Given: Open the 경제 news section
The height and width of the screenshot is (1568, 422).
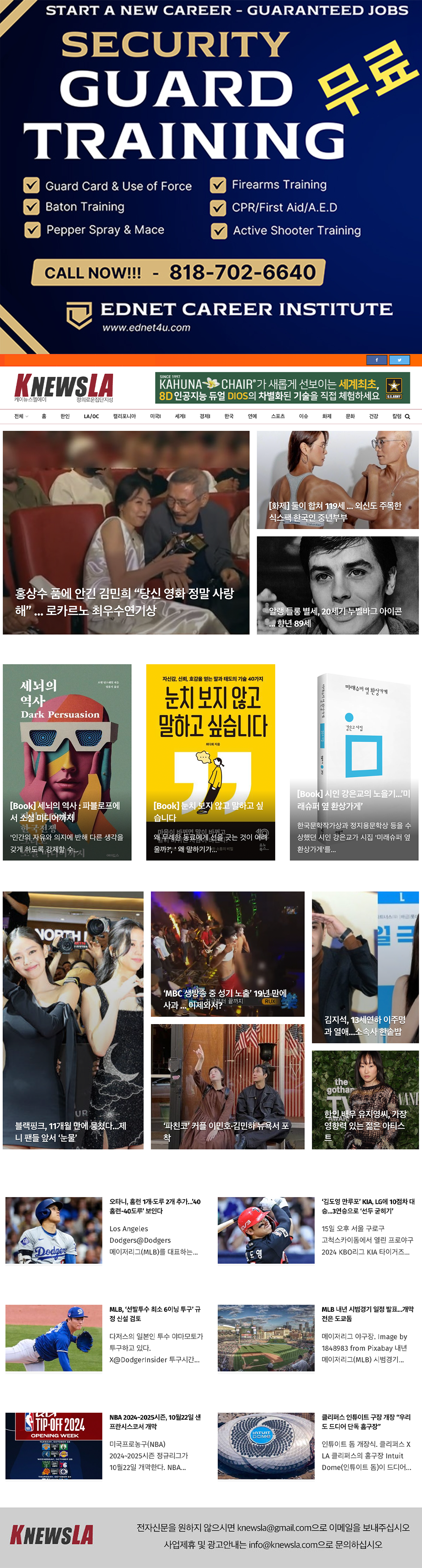Looking at the screenshot, I should [205, 416].
